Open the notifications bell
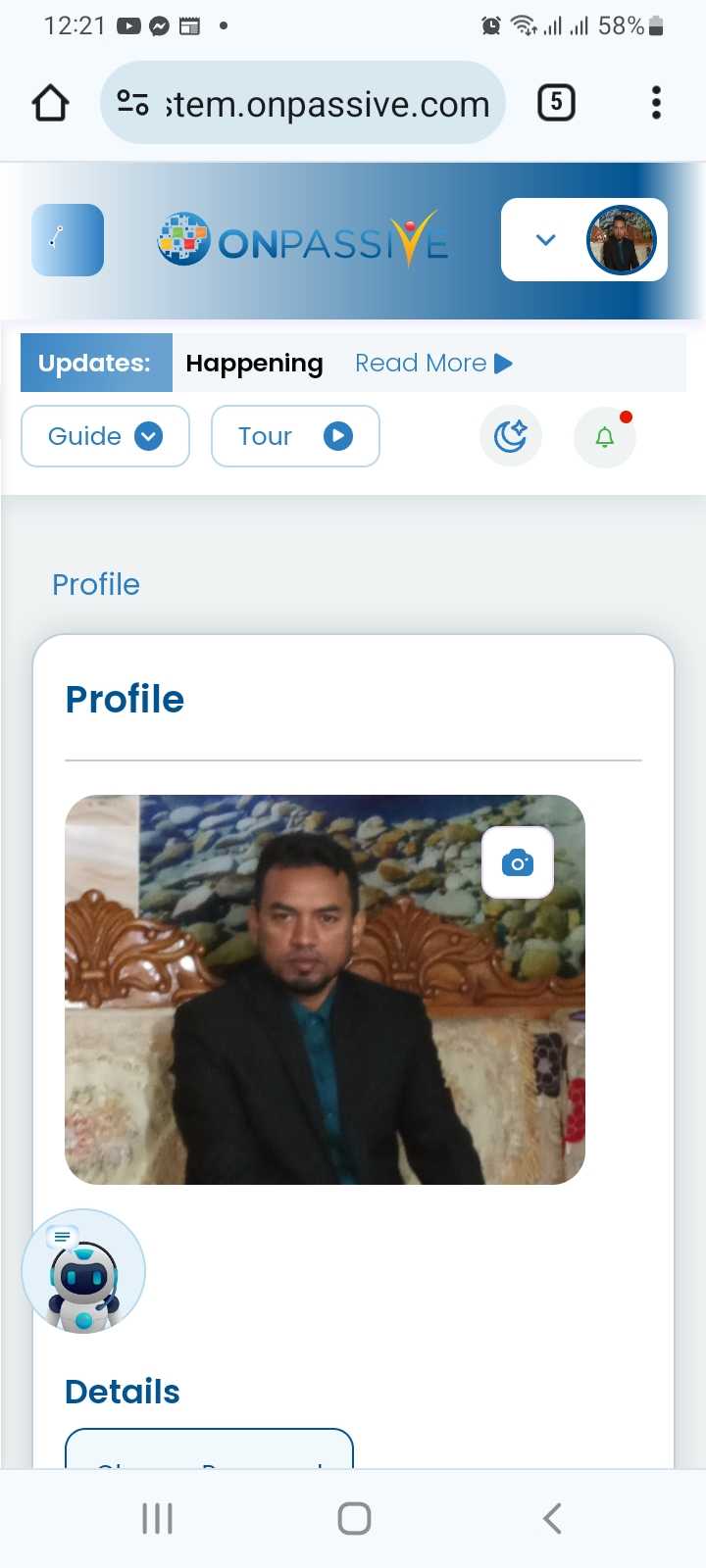The width and height of the screenshot is (706, 1568). point(605,437)
